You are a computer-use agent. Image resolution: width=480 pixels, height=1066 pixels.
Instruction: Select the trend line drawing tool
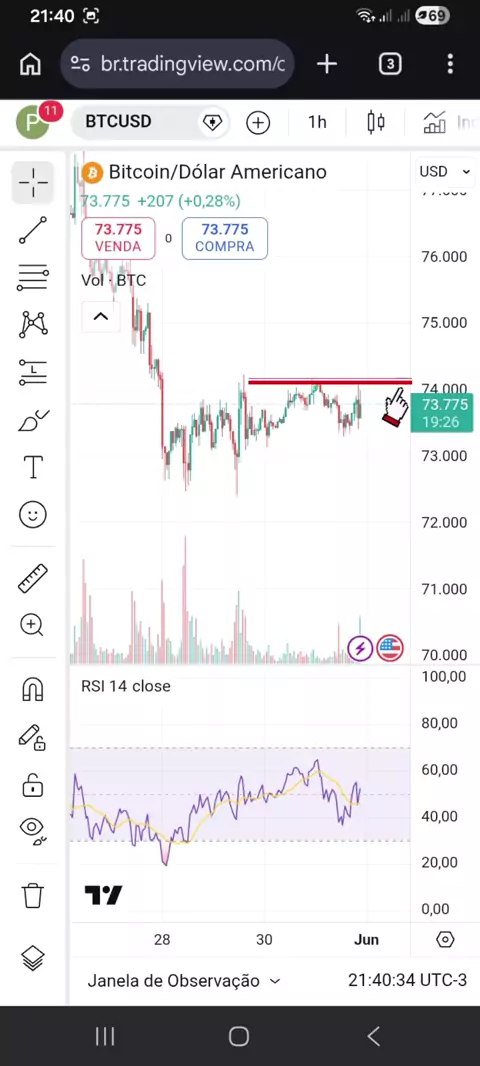[x=33, y=230]
